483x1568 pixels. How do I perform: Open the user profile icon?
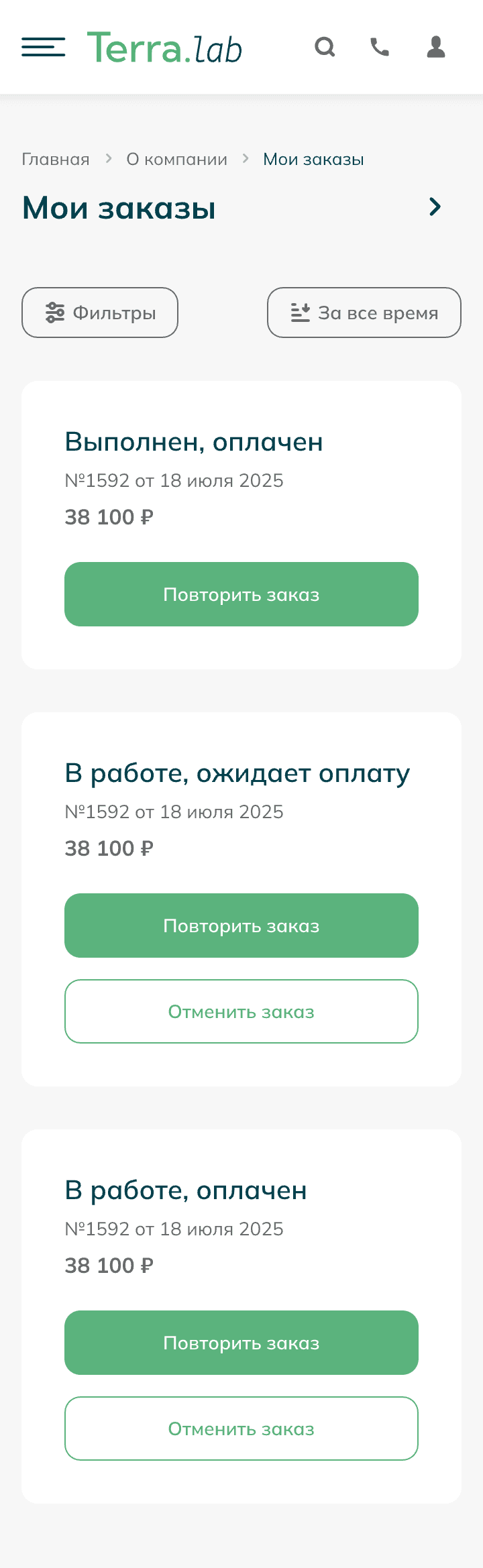pos(436,47)
